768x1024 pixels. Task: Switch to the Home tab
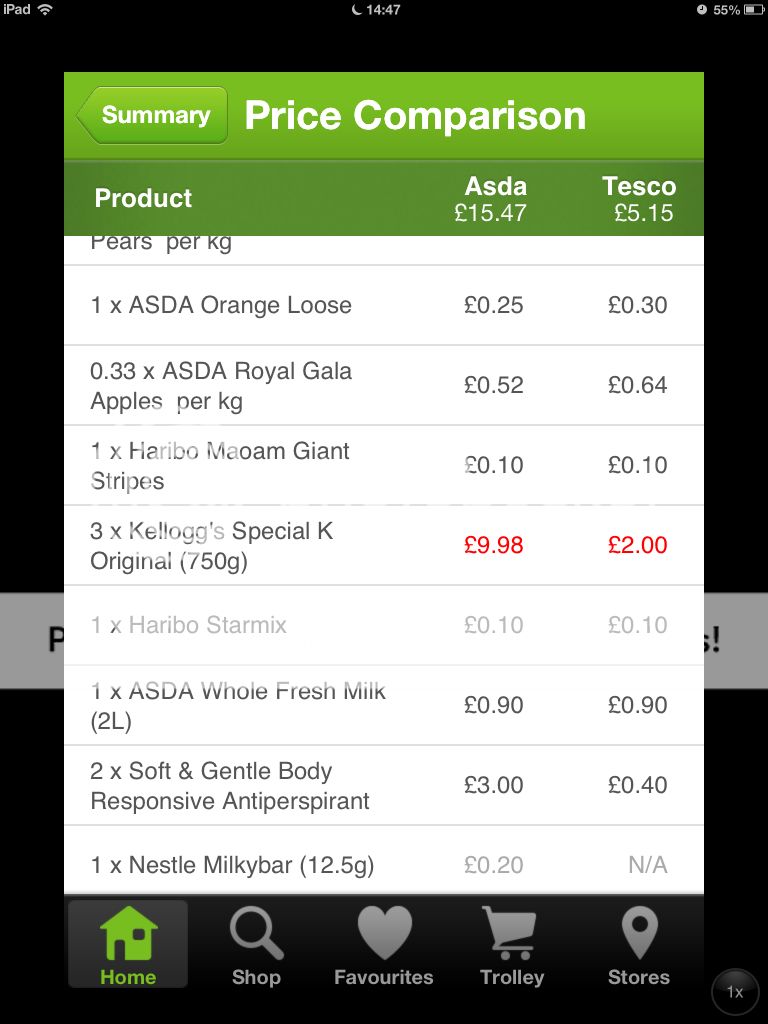tap(128, 945)
